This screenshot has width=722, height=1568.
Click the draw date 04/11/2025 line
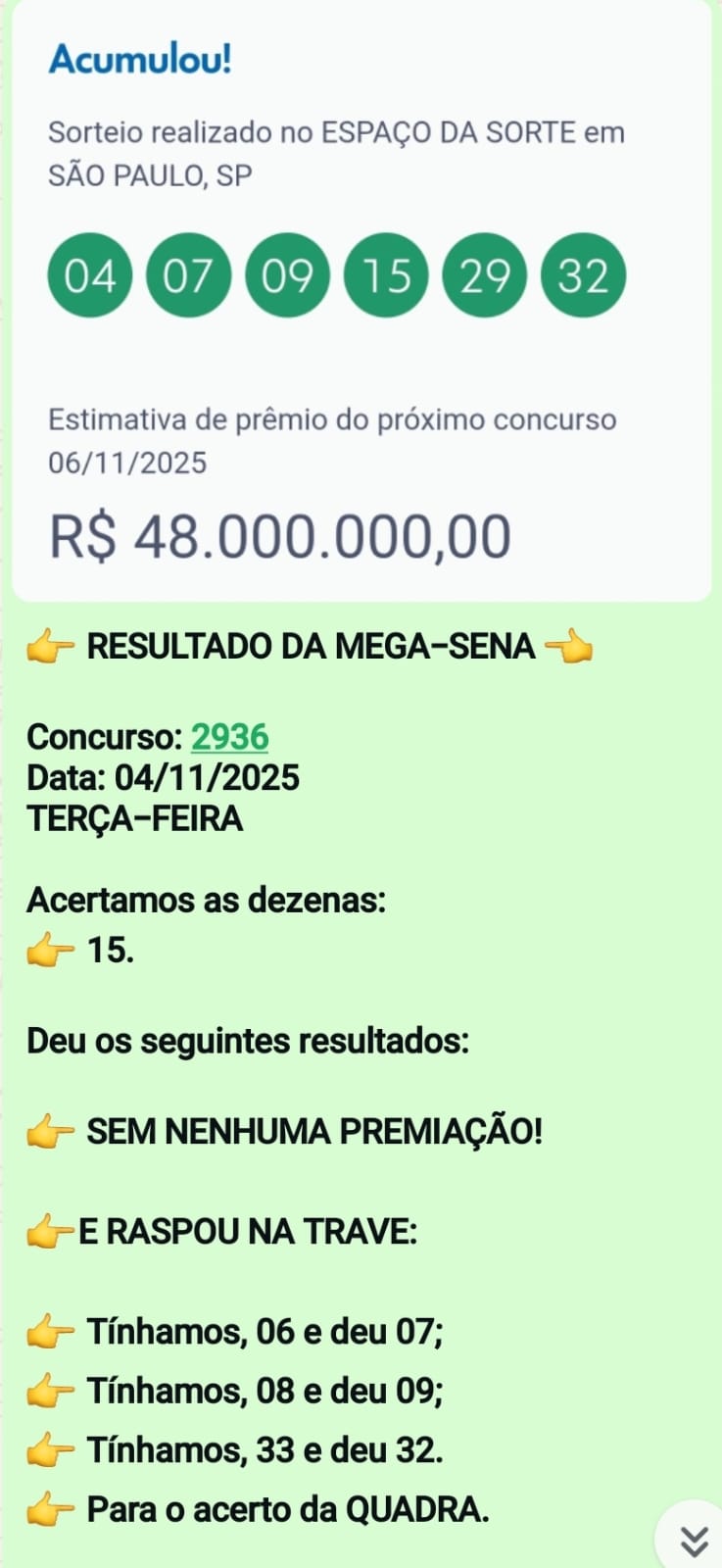[167, 777]
